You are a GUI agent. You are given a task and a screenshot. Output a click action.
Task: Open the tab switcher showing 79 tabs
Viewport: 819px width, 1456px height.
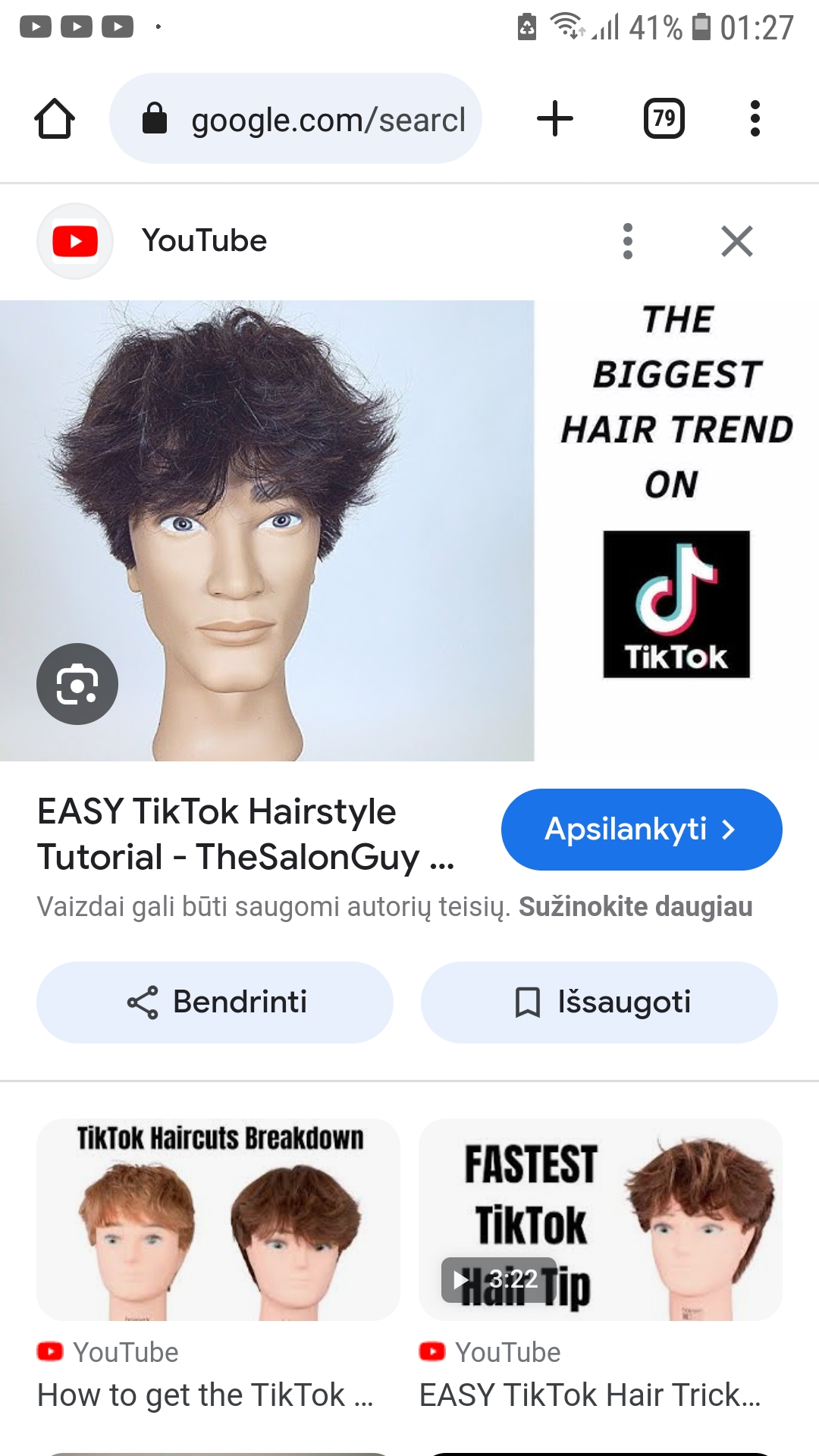(x=664, y=119)
